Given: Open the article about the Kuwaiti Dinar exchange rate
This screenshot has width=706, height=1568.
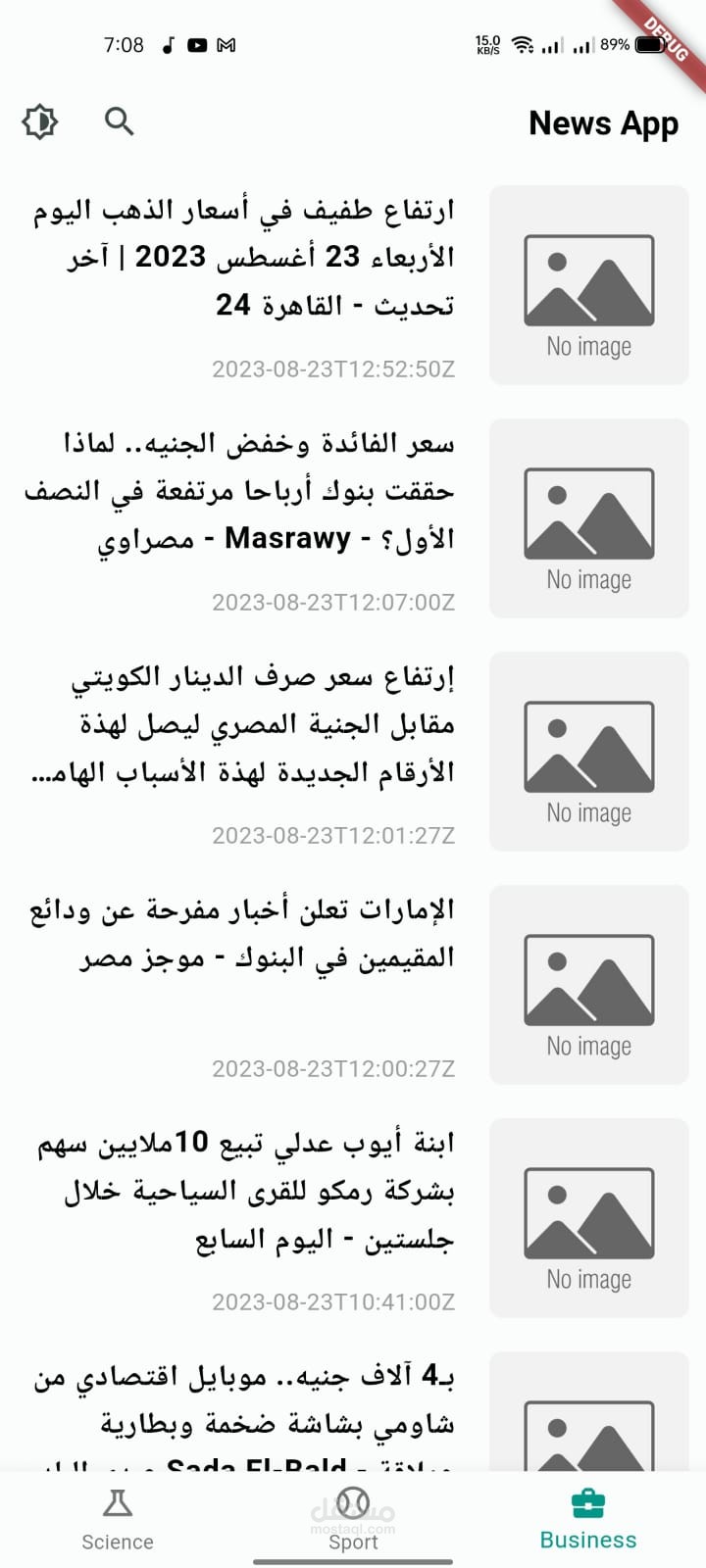Looking at the screenshot, I should 245,724.
